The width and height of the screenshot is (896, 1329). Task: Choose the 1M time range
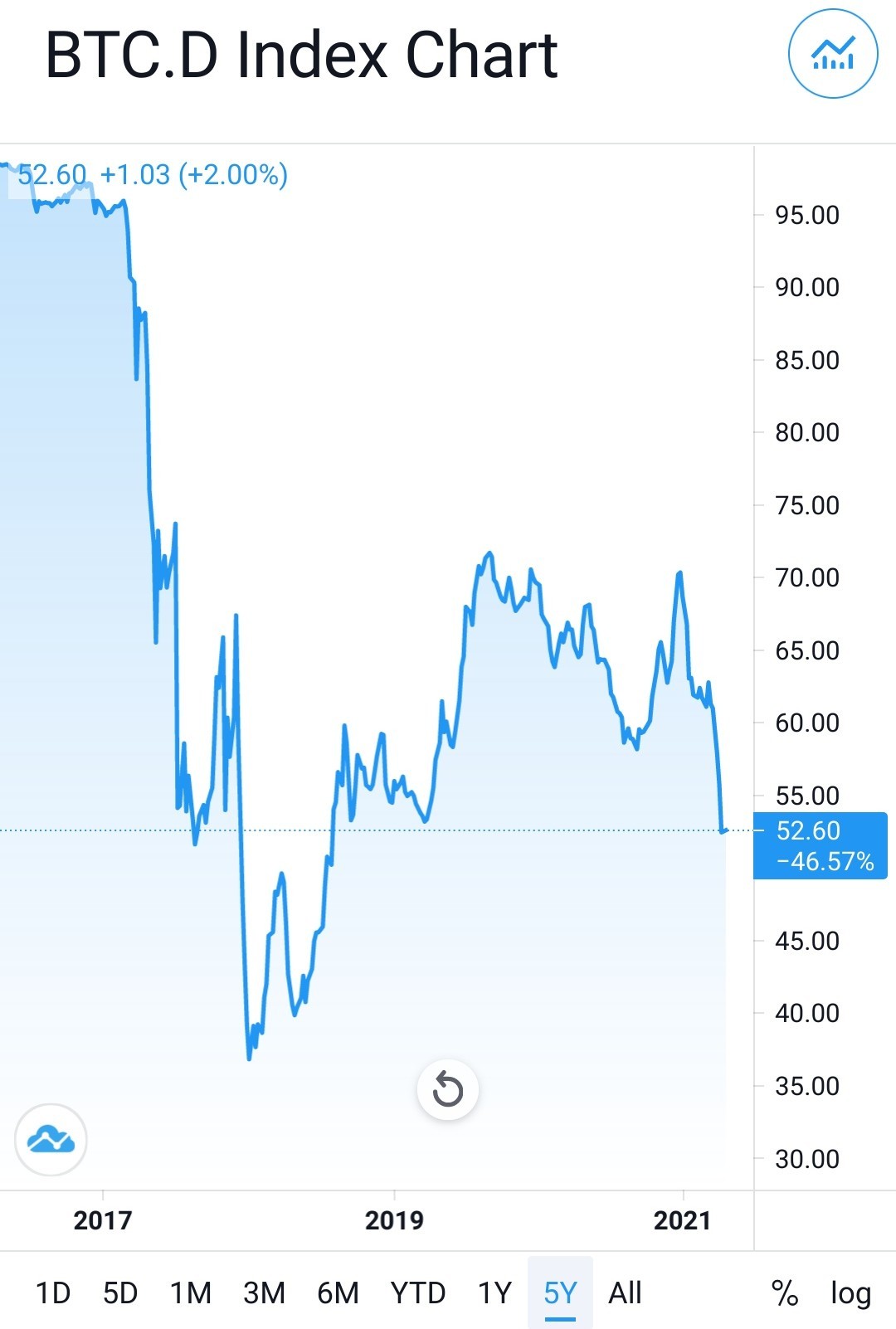click(191, 1292)
